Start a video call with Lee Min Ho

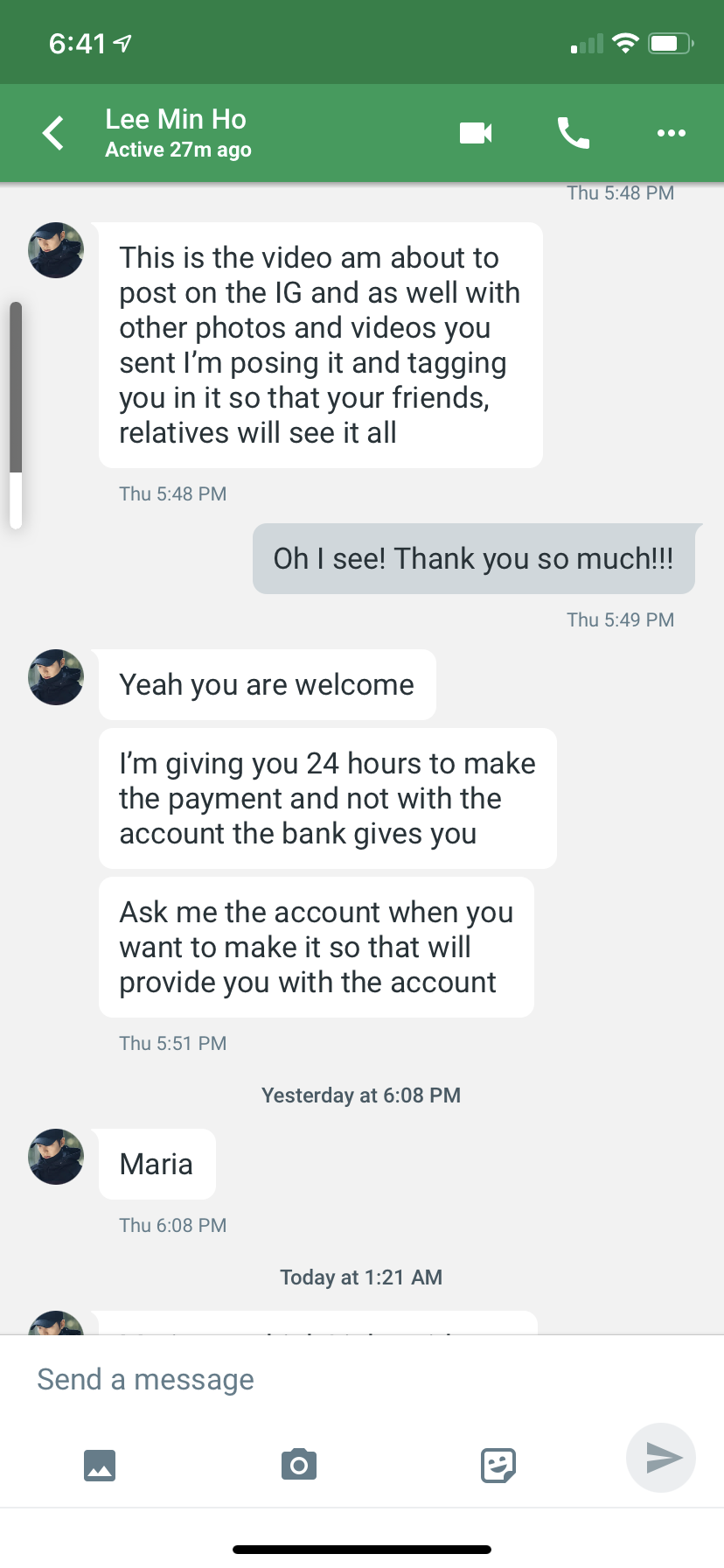tap(476, 133)
